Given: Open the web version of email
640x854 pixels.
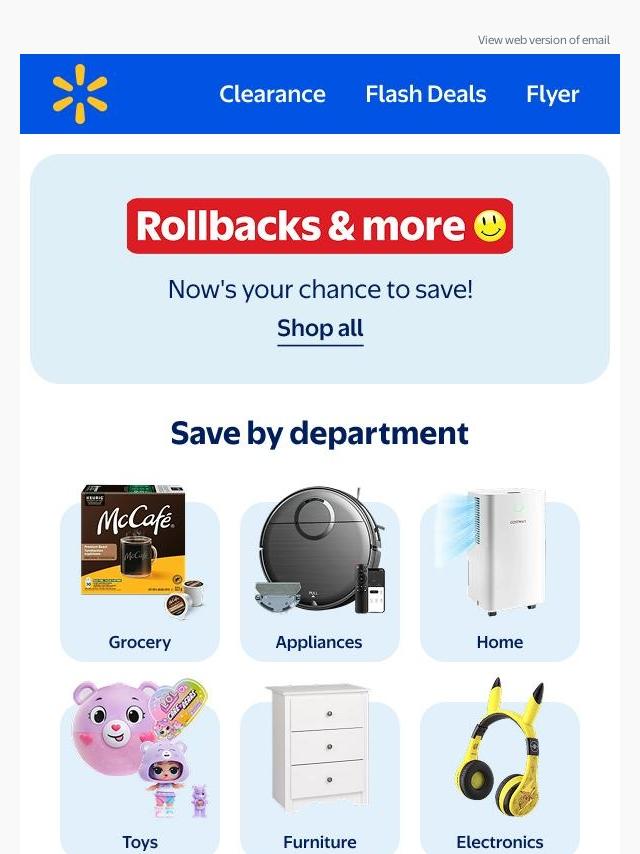Looking at the screenshot, I should click(543, 40).
